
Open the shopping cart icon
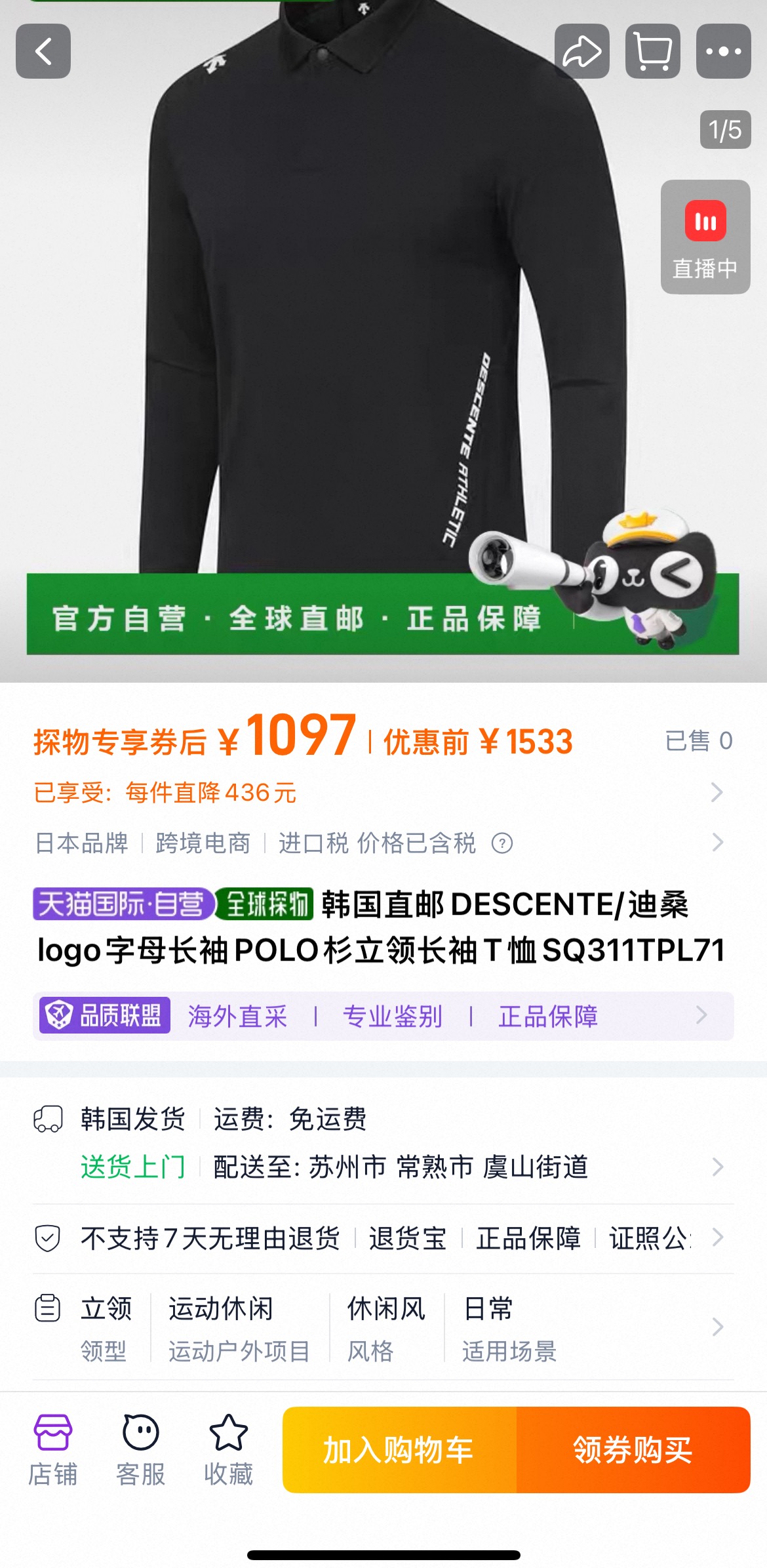coord(652,51)
